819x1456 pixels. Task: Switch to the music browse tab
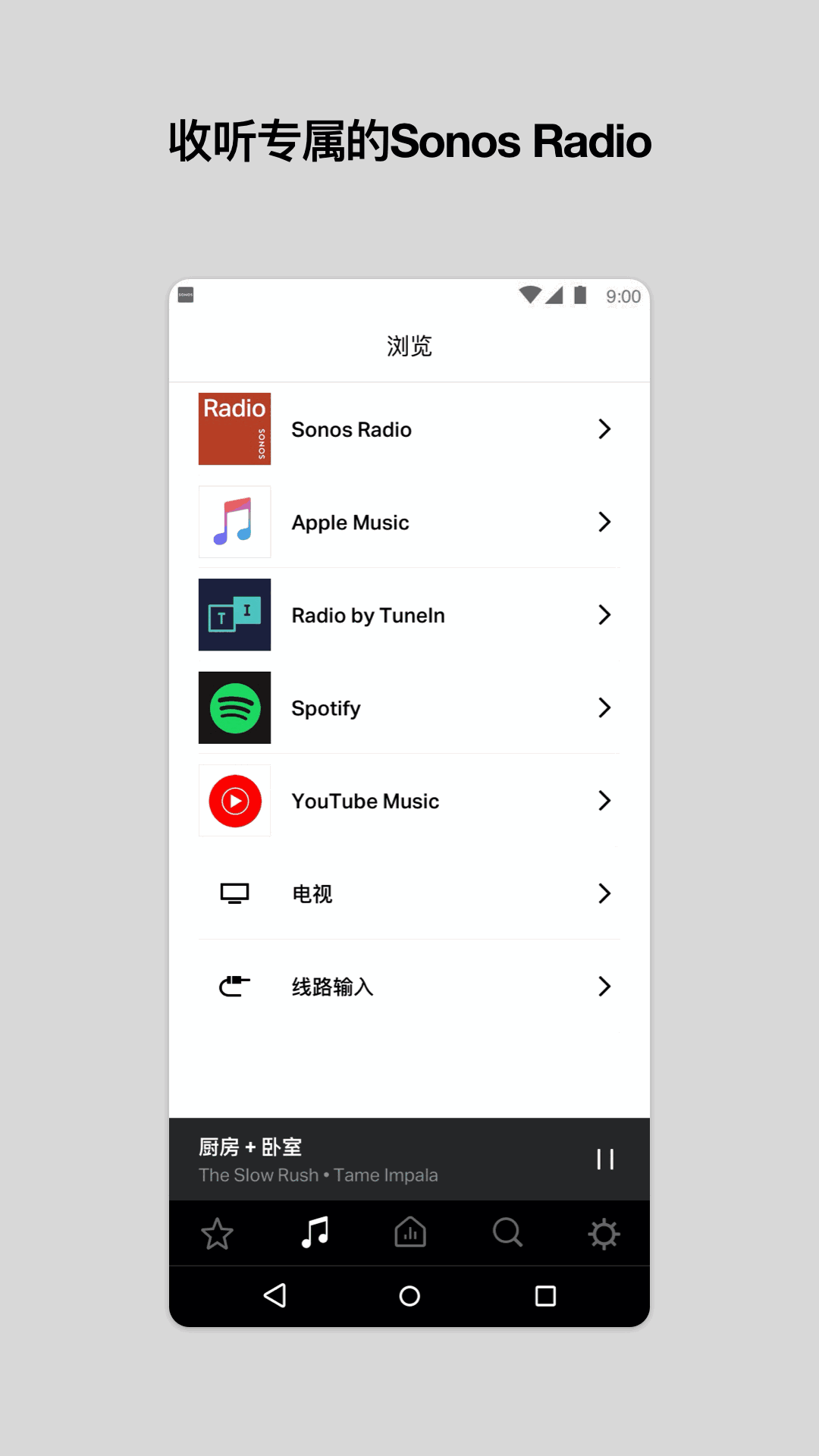(313, 1233)
